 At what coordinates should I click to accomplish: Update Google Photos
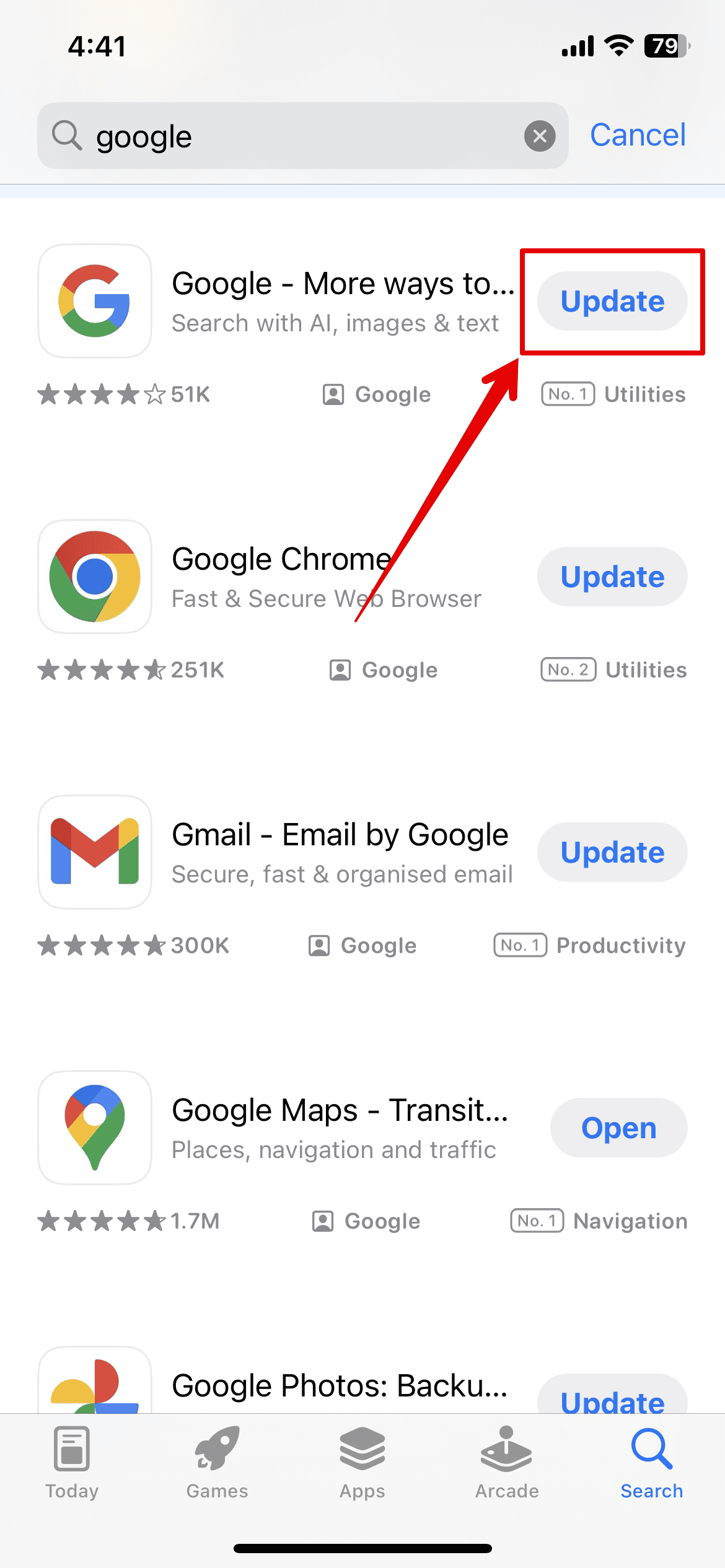(612, 1398)
